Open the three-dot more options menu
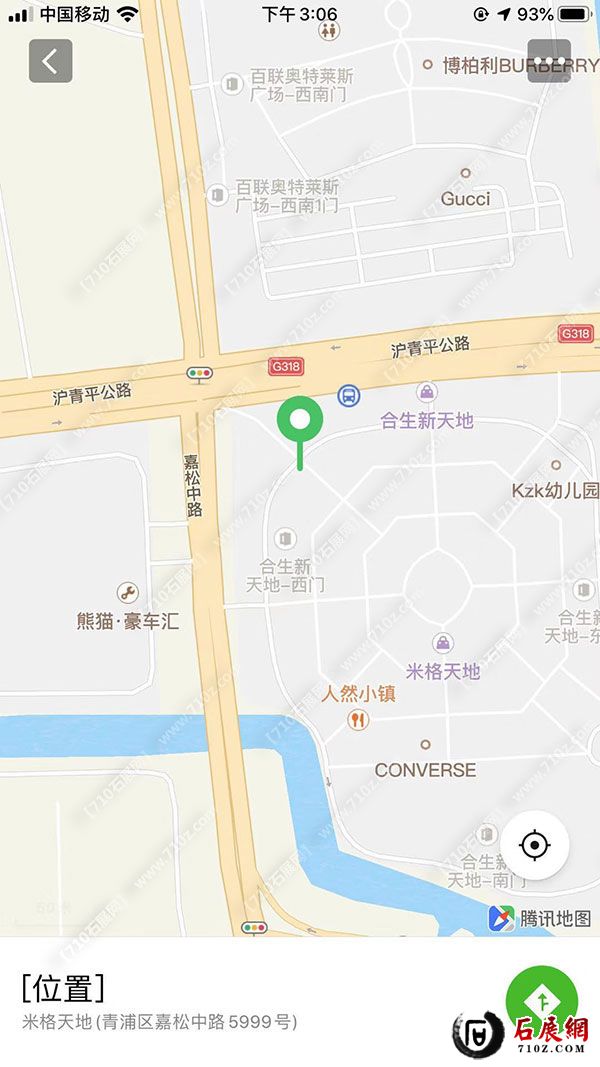This screenshot has height=1067, width=600. (549, 61)
